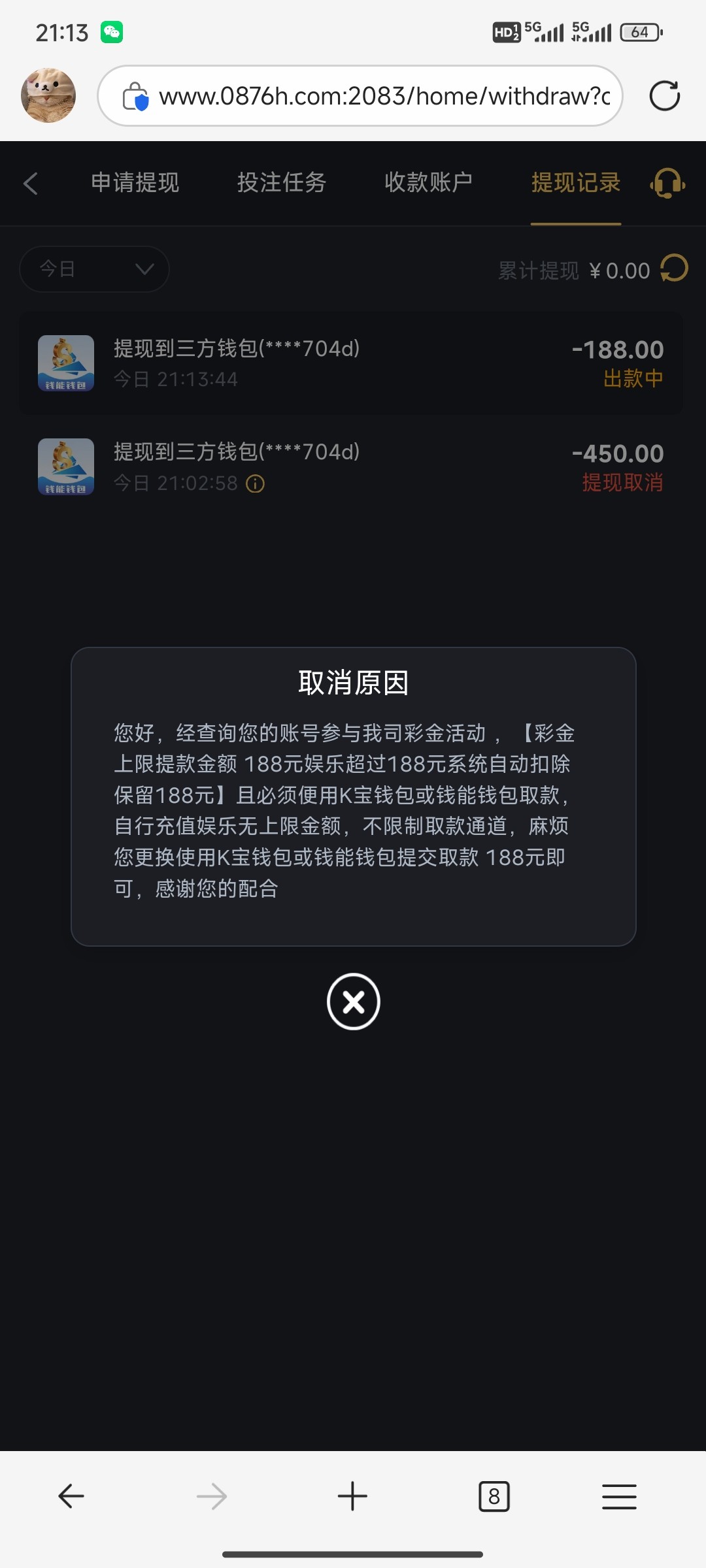Refresh the 累计提现 total
Image resolution: width=706 pixels, height=1568 pixels.
coord(674,269)
